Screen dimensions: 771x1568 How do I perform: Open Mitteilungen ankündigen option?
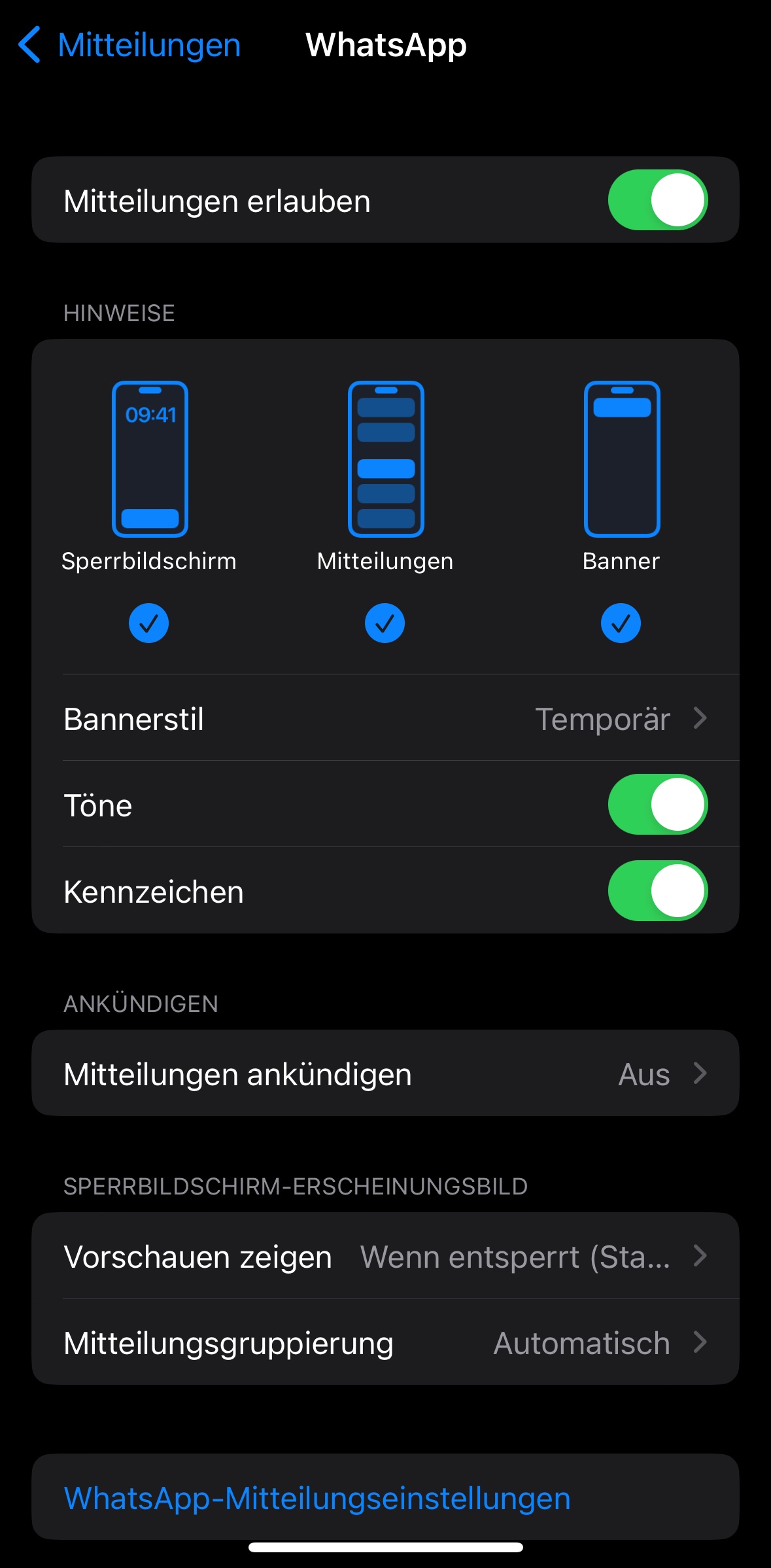coord(385,1073)
